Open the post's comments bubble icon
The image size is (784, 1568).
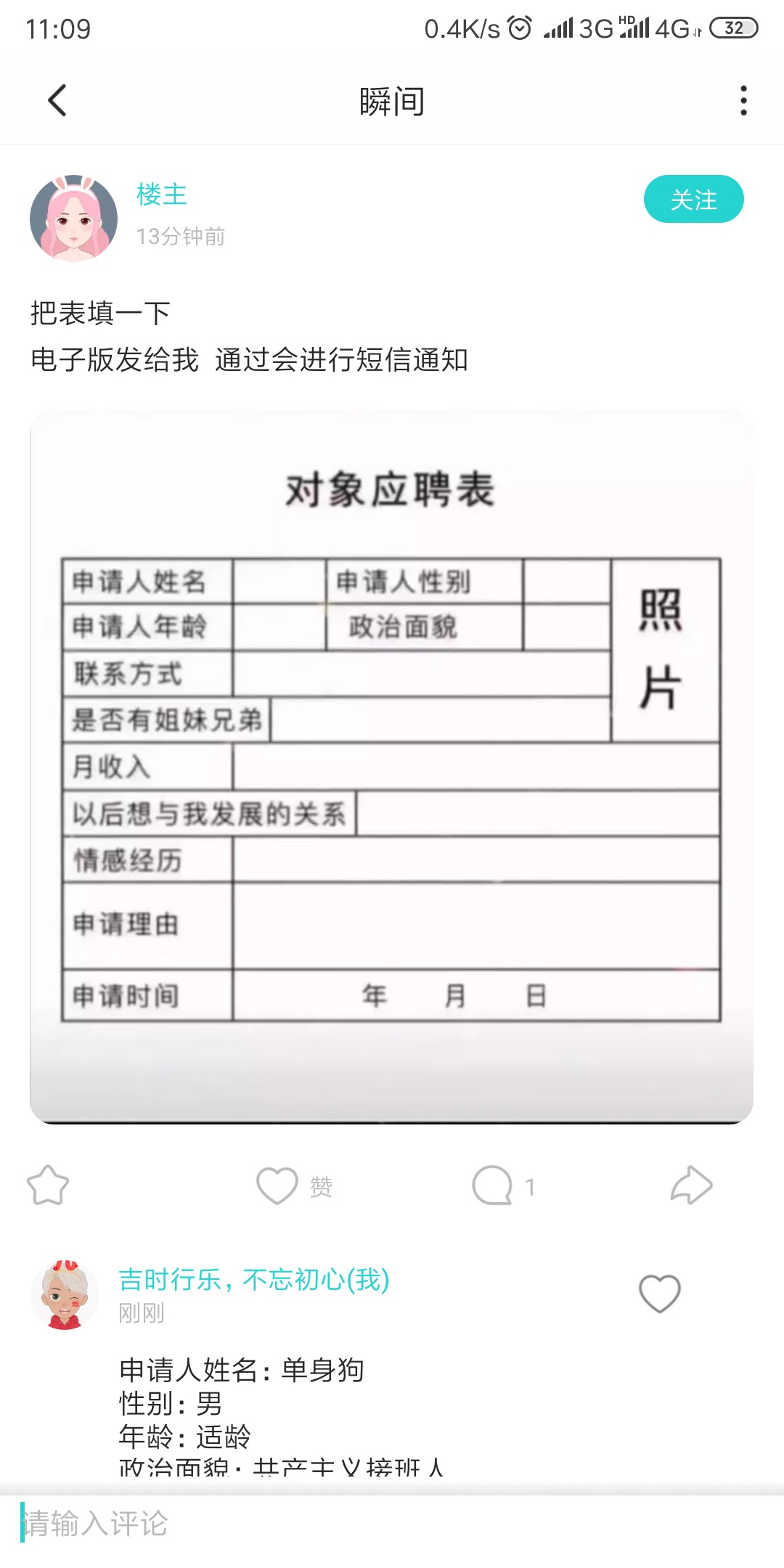point(493,1185)
